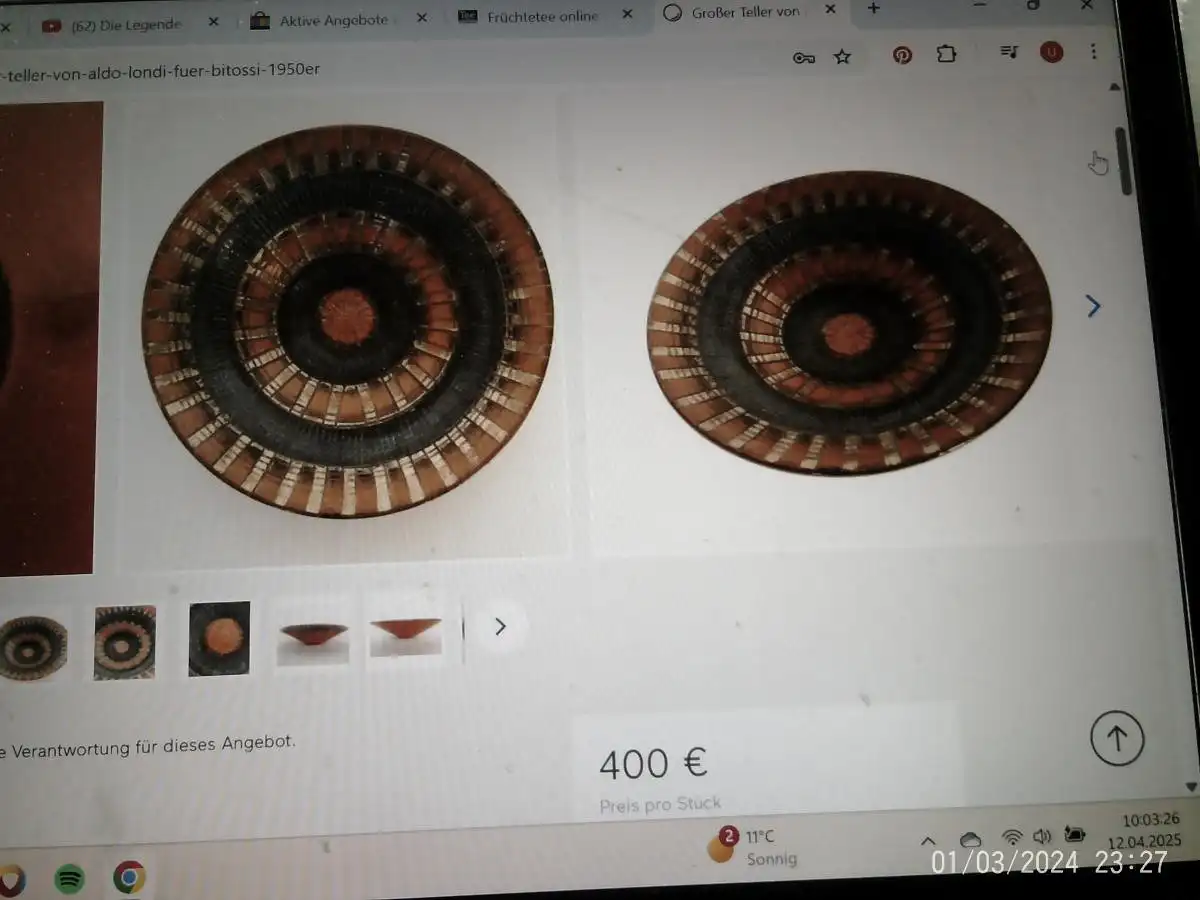Open Chrome from the taskbar
Viewport: 1200px width, 900px height.
pyautogui.click(x=128, y=877)
